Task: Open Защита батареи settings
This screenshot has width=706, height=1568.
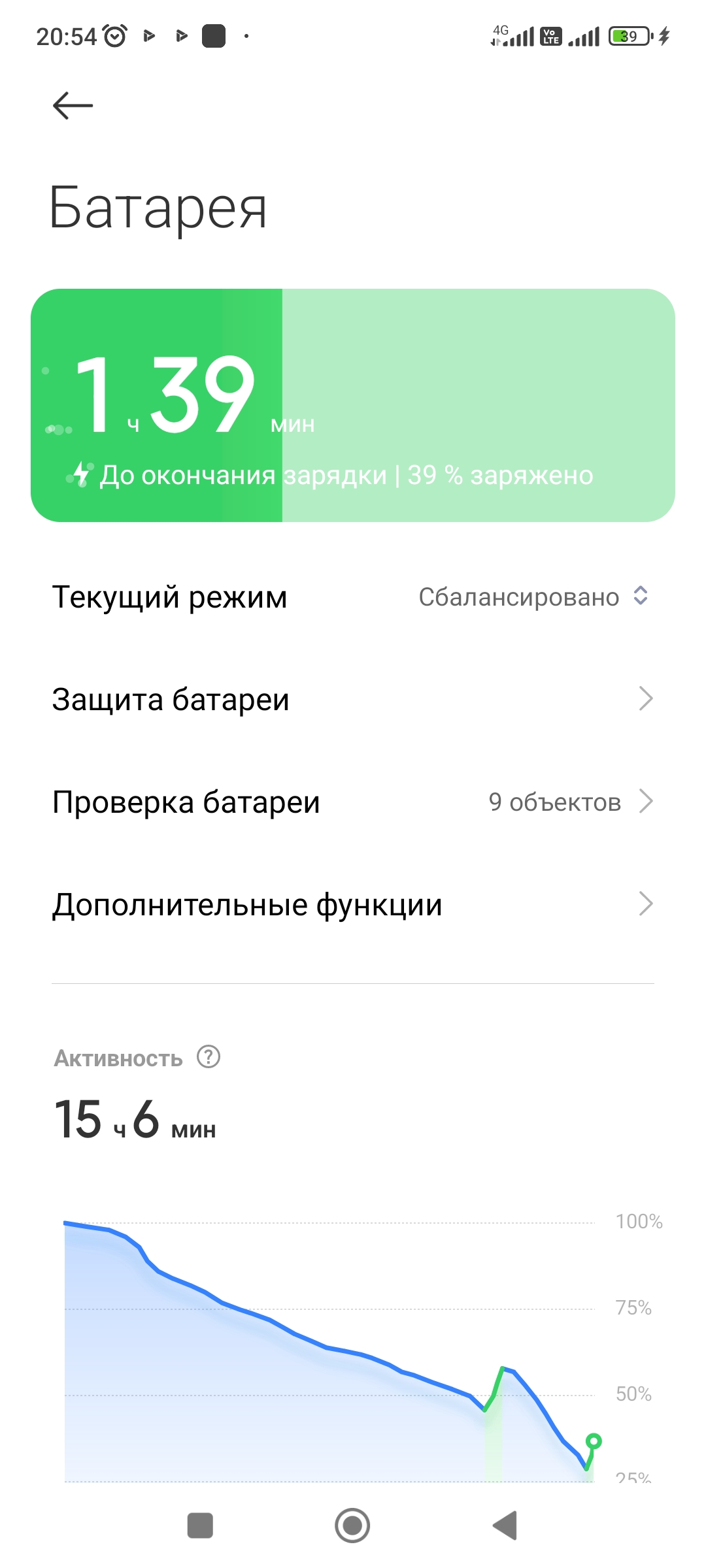Action: tap(353, 699)
